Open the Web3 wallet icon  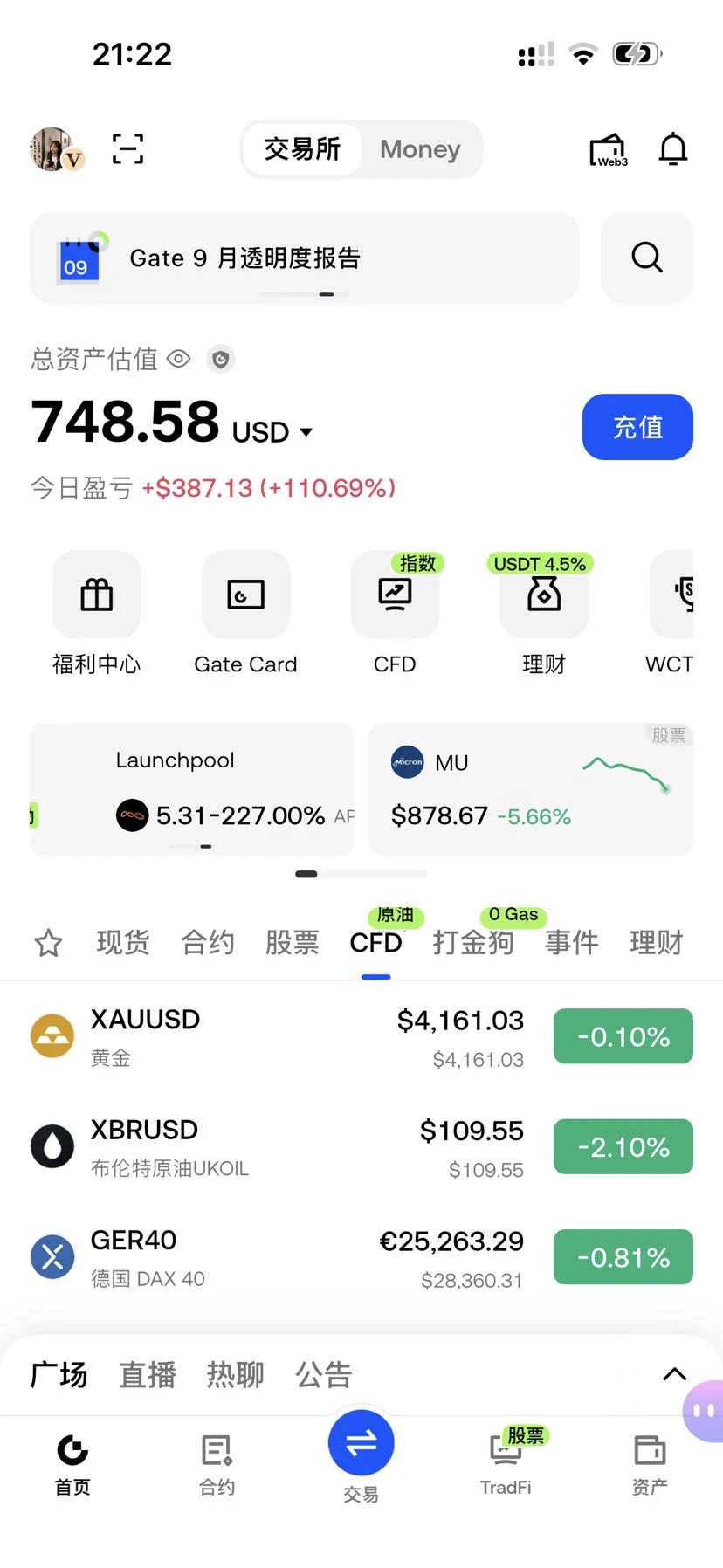pyautogui.click(x=609, y=150)
